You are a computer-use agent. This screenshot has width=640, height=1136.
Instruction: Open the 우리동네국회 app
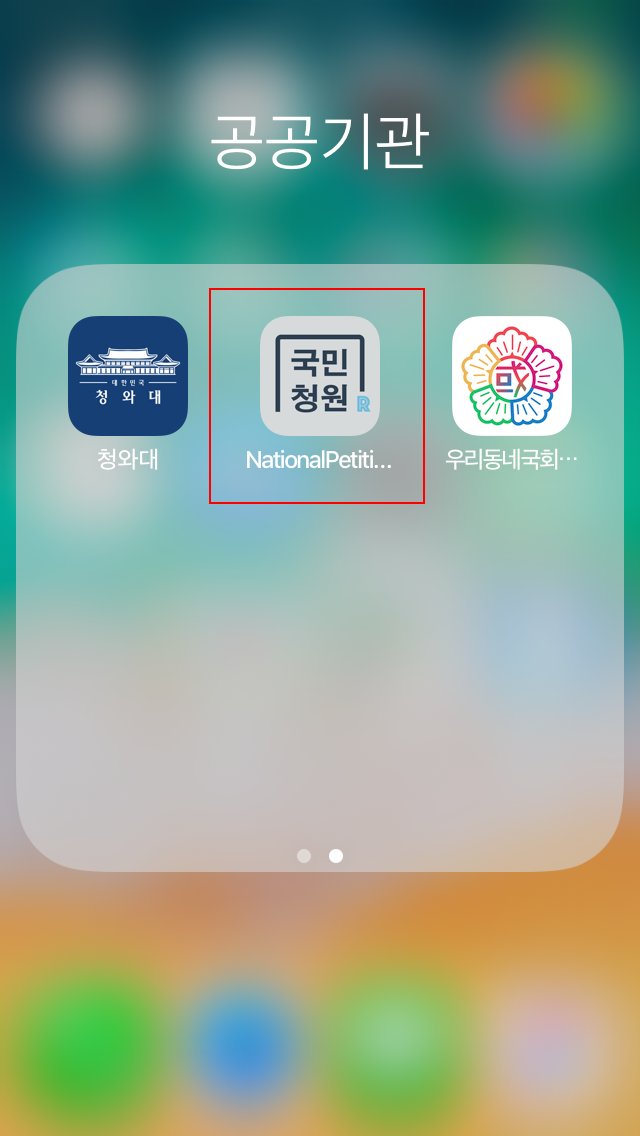click(512, 376)
